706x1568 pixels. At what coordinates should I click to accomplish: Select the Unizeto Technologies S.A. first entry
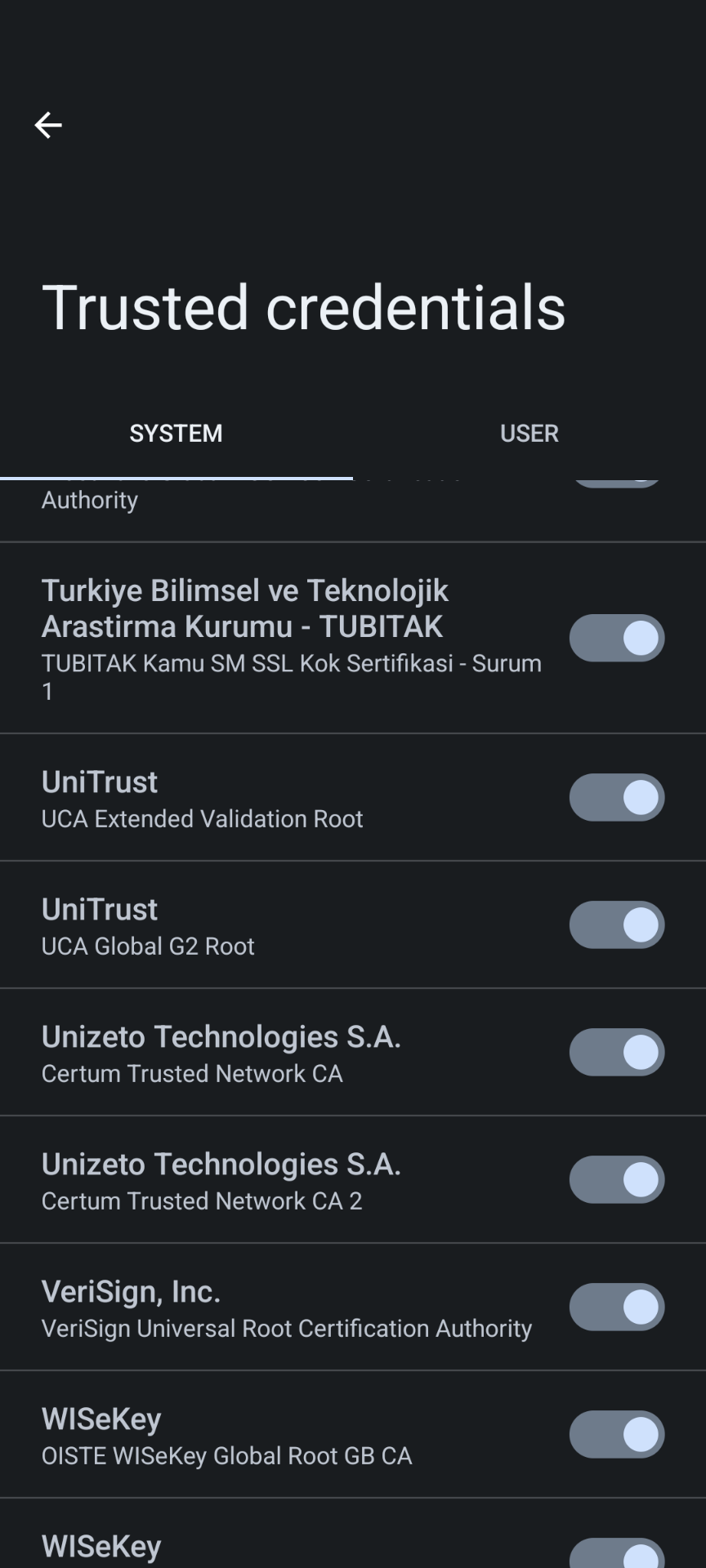245,1052
